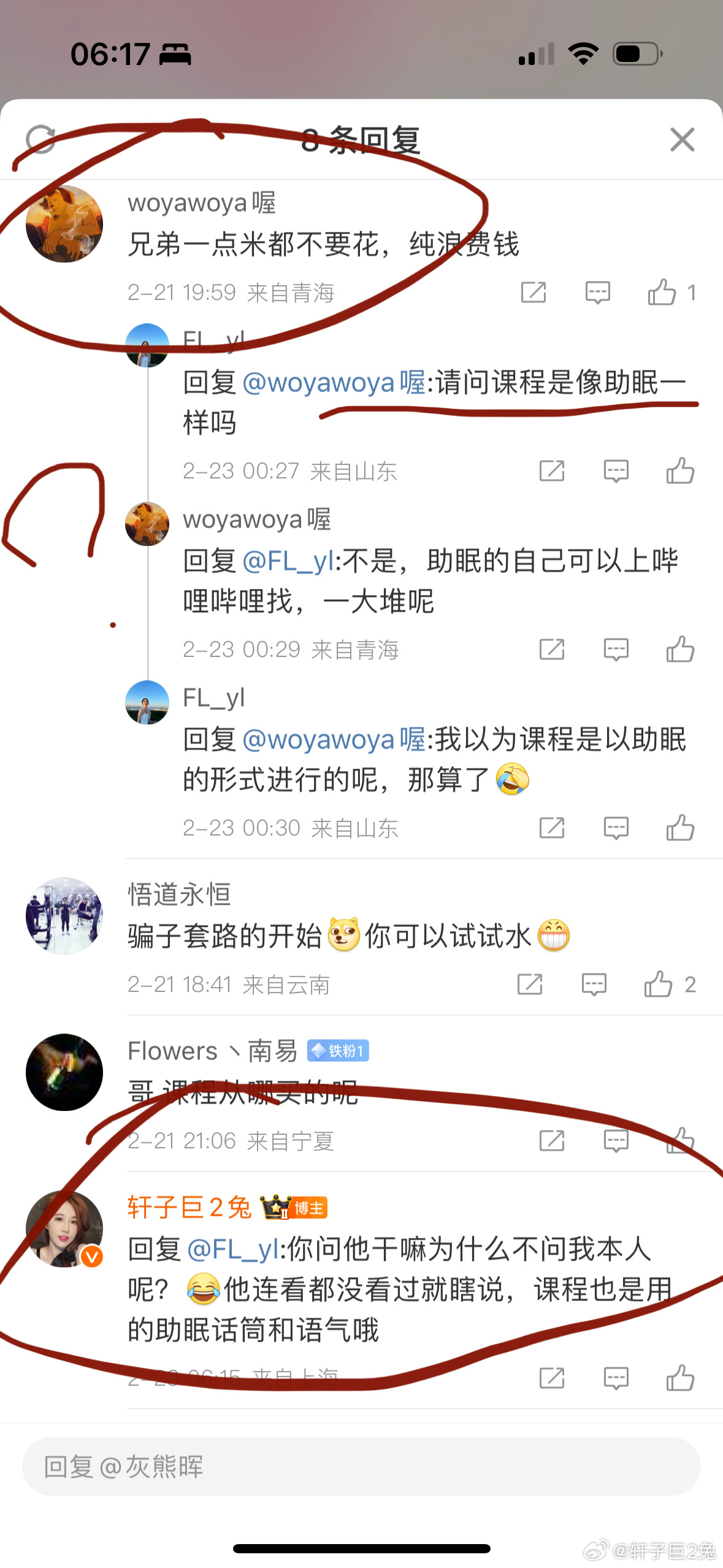Screen dimensions: 723x1568
Task: Forward Flowers丶南易's comment
Action: pyautogui.click(x=551, y=1141)
